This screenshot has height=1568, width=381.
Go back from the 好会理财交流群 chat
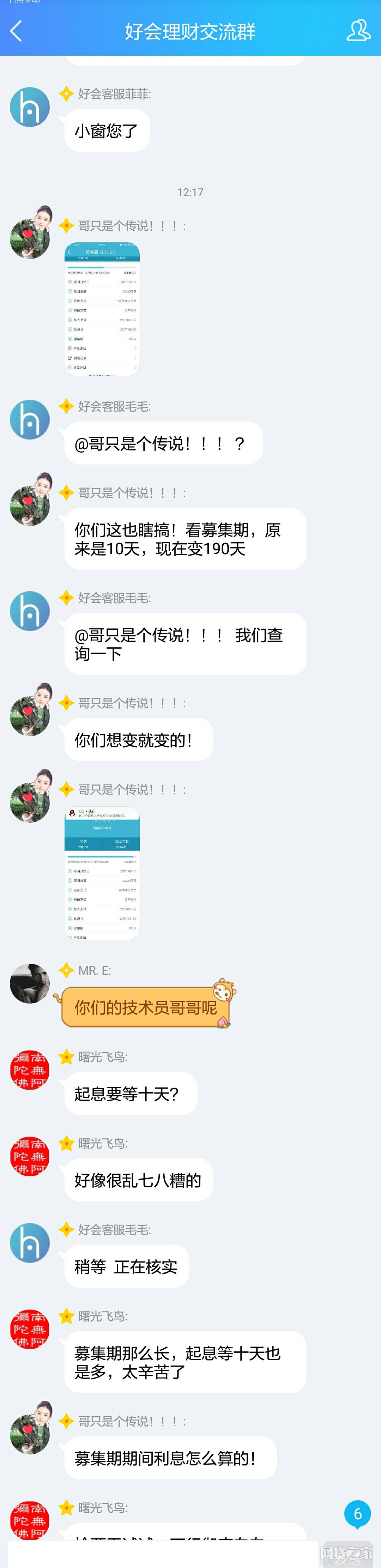coord(17,31)
